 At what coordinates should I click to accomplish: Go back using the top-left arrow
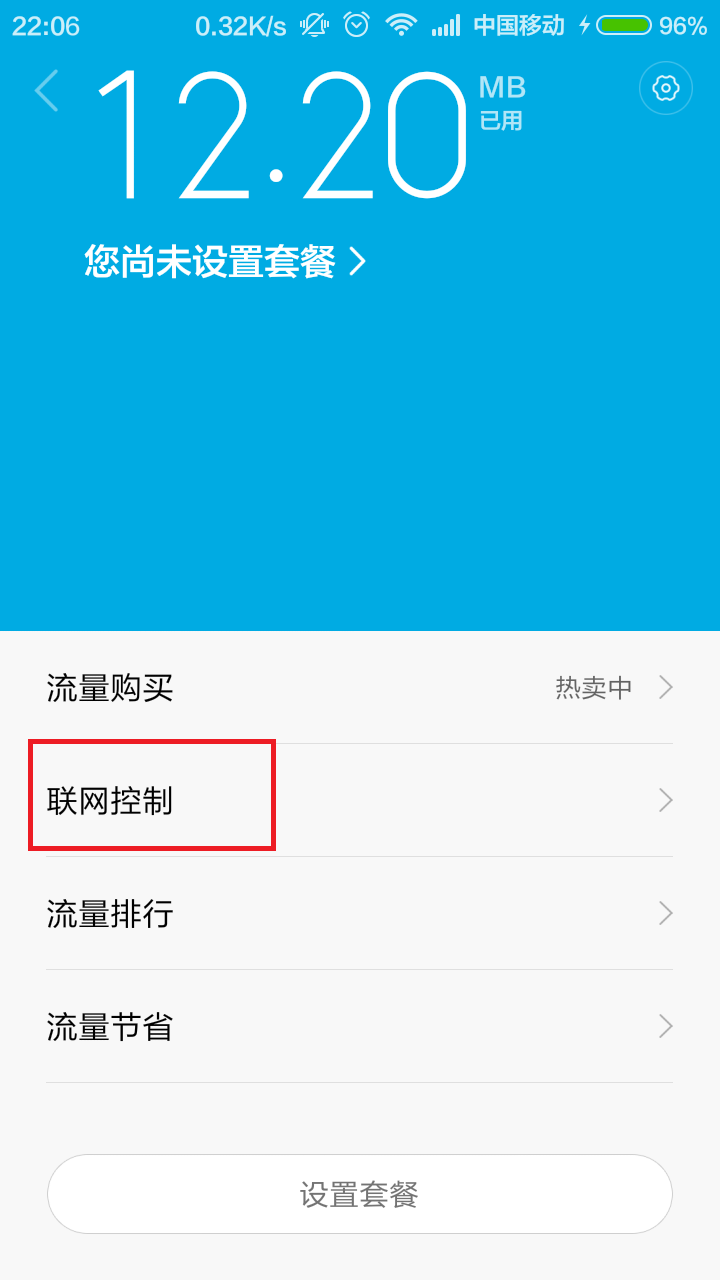[46, 91]
